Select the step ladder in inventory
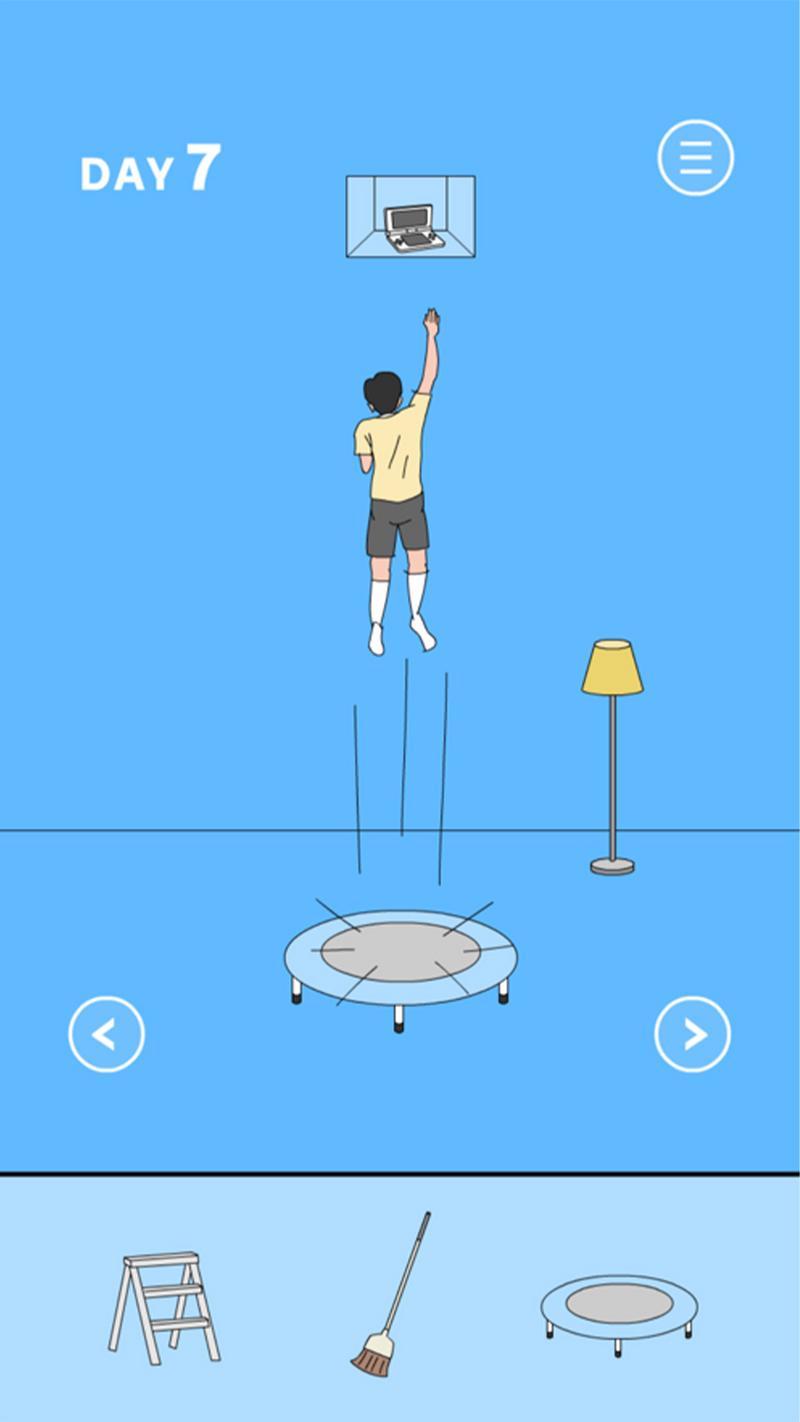 pos(163,1307)
